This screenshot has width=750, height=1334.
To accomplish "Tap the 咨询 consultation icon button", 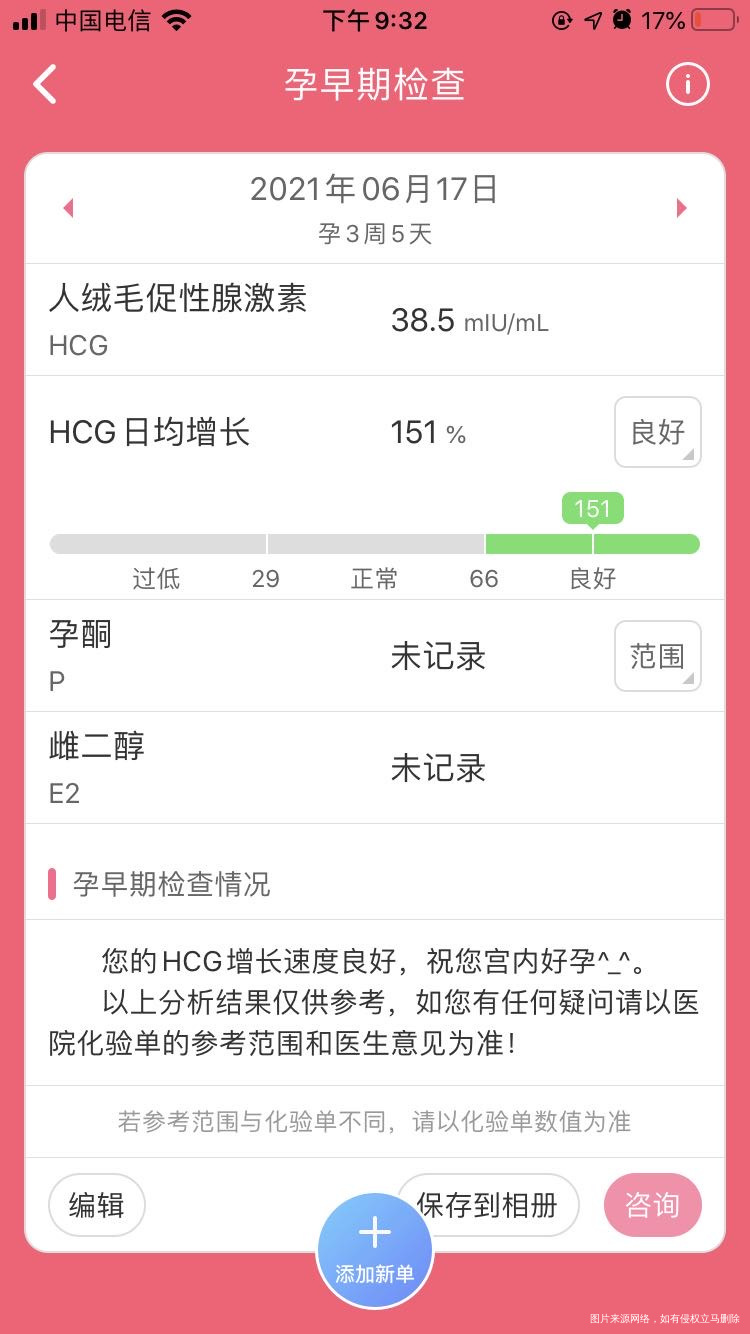I will [652, 1205].
